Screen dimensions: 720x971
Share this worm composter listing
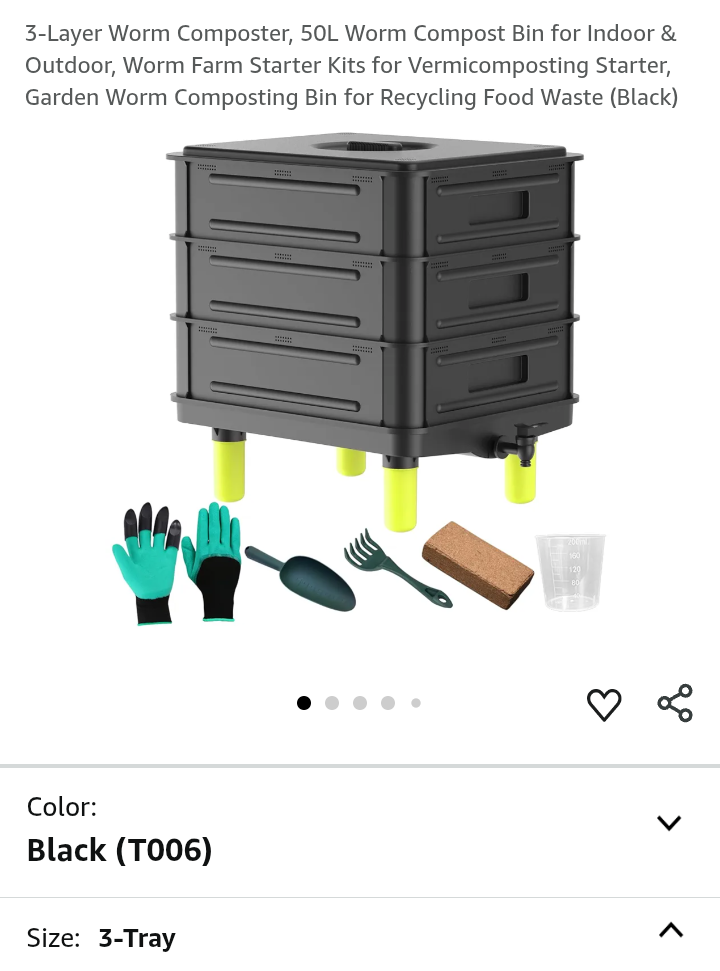[675, 703]
